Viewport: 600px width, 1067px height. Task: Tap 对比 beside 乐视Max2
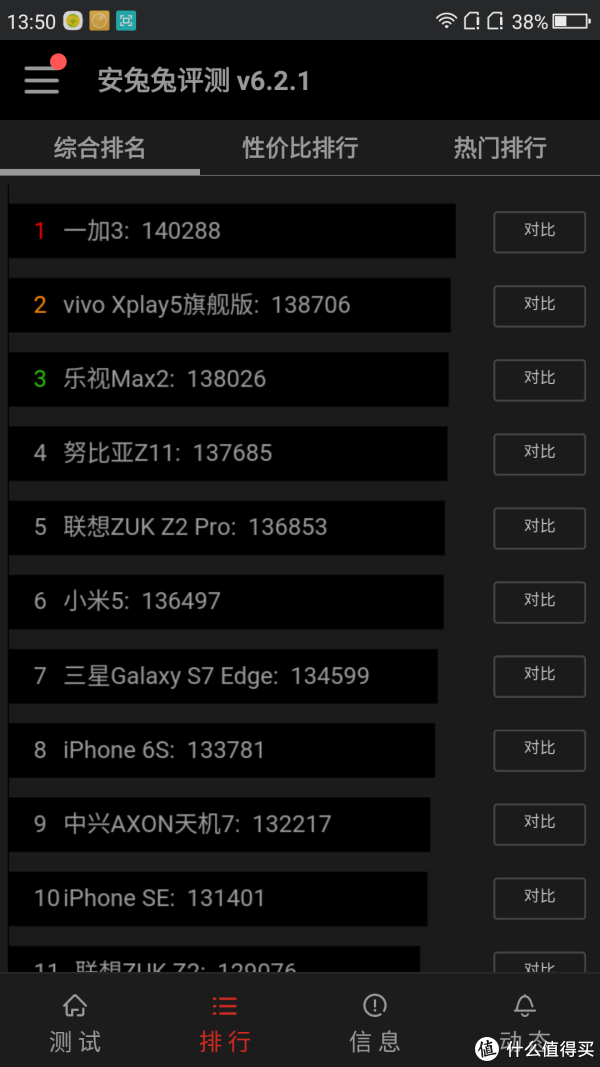point(539,380)
